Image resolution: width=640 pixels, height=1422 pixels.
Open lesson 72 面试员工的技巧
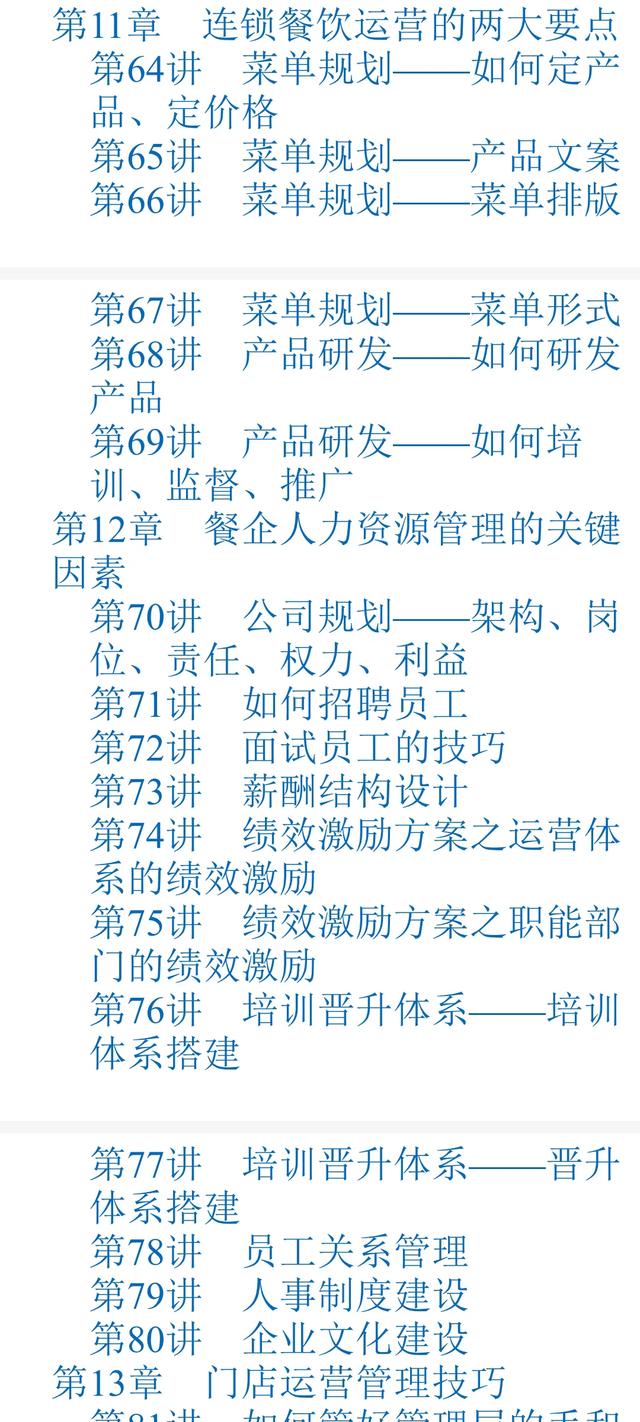(298, 749)
